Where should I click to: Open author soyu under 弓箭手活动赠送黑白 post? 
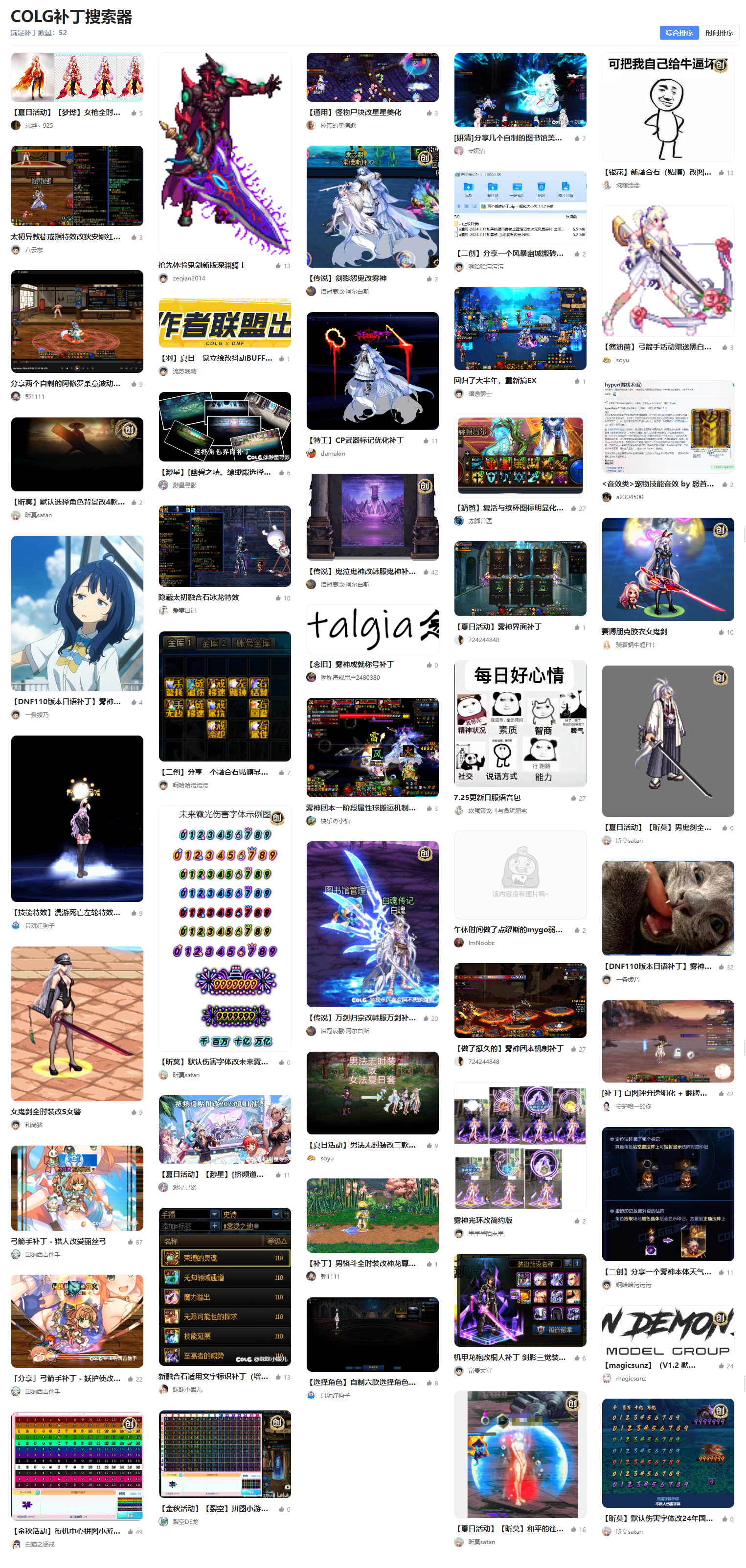(622, 360)
